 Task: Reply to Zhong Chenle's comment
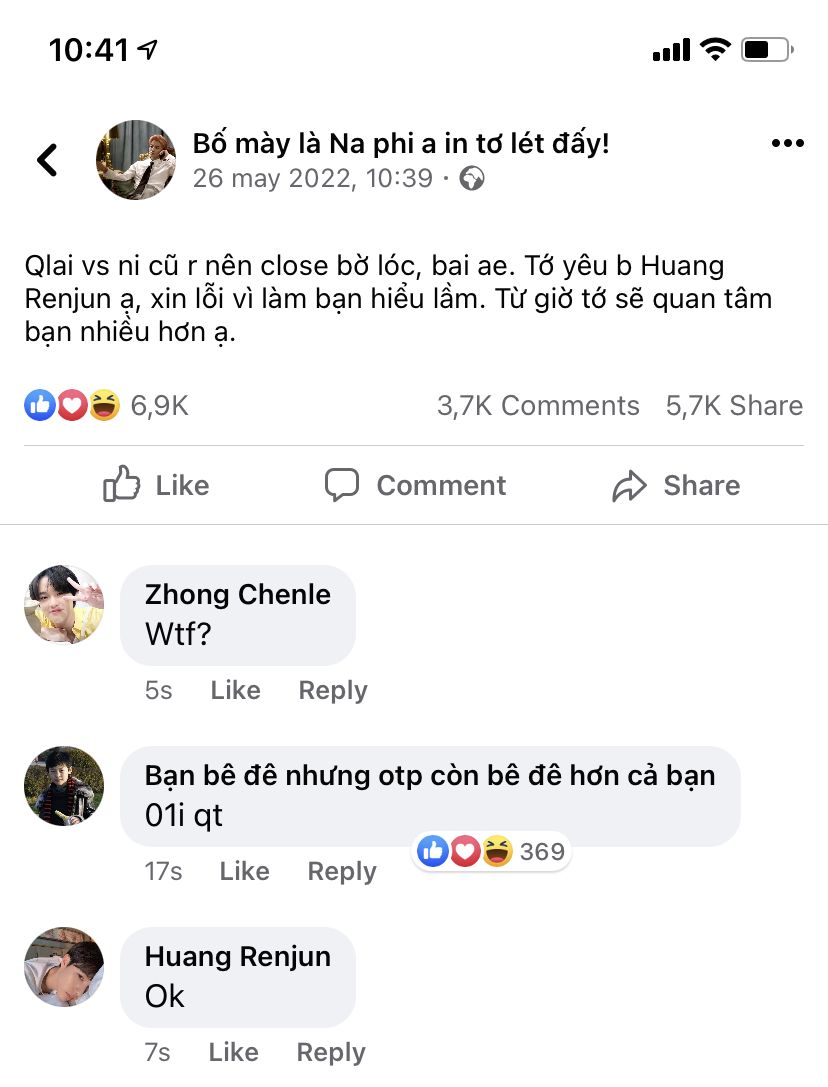(x=333, y=690)
